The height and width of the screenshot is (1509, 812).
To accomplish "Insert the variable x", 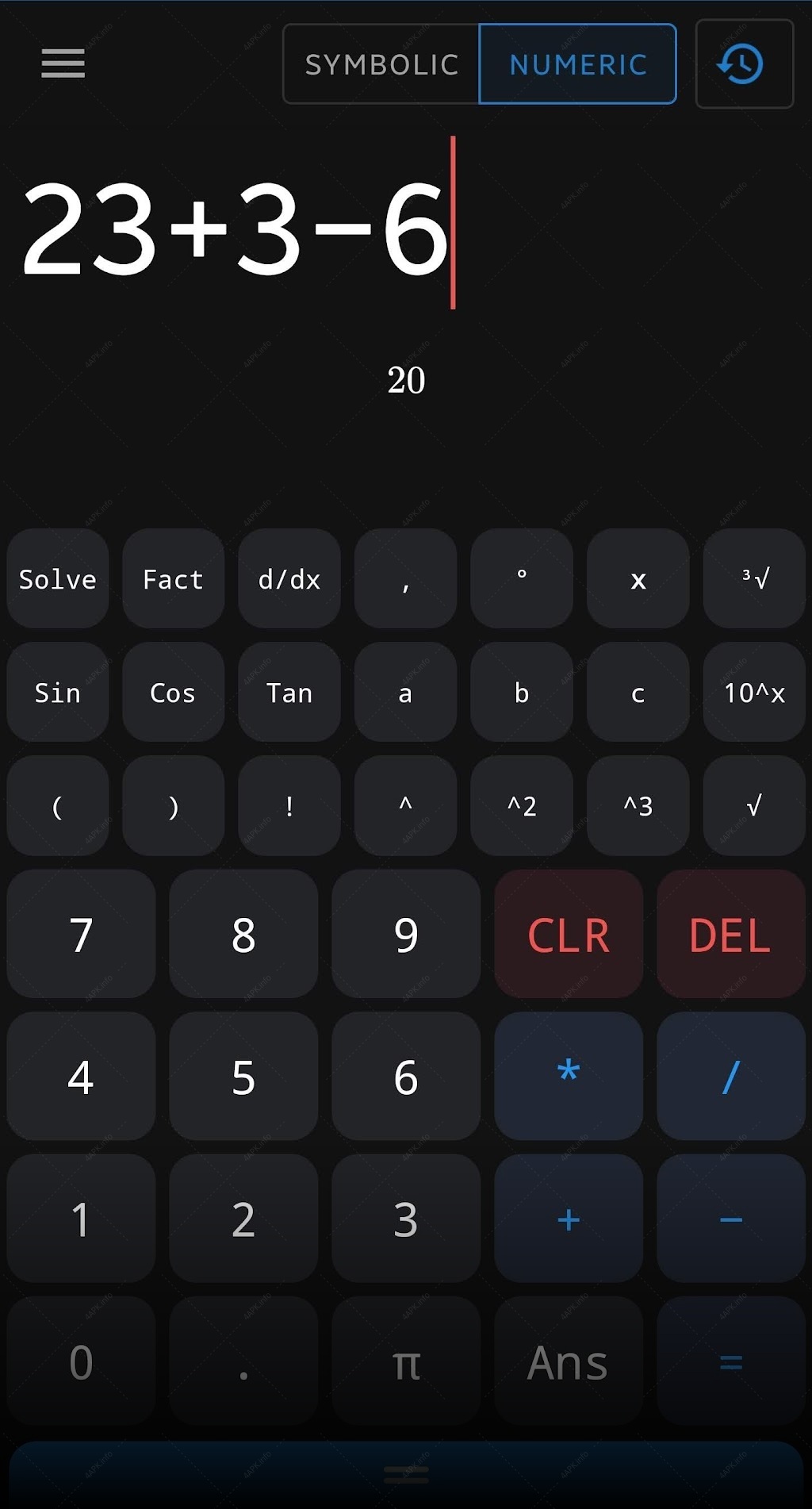I will click(638, 578).
